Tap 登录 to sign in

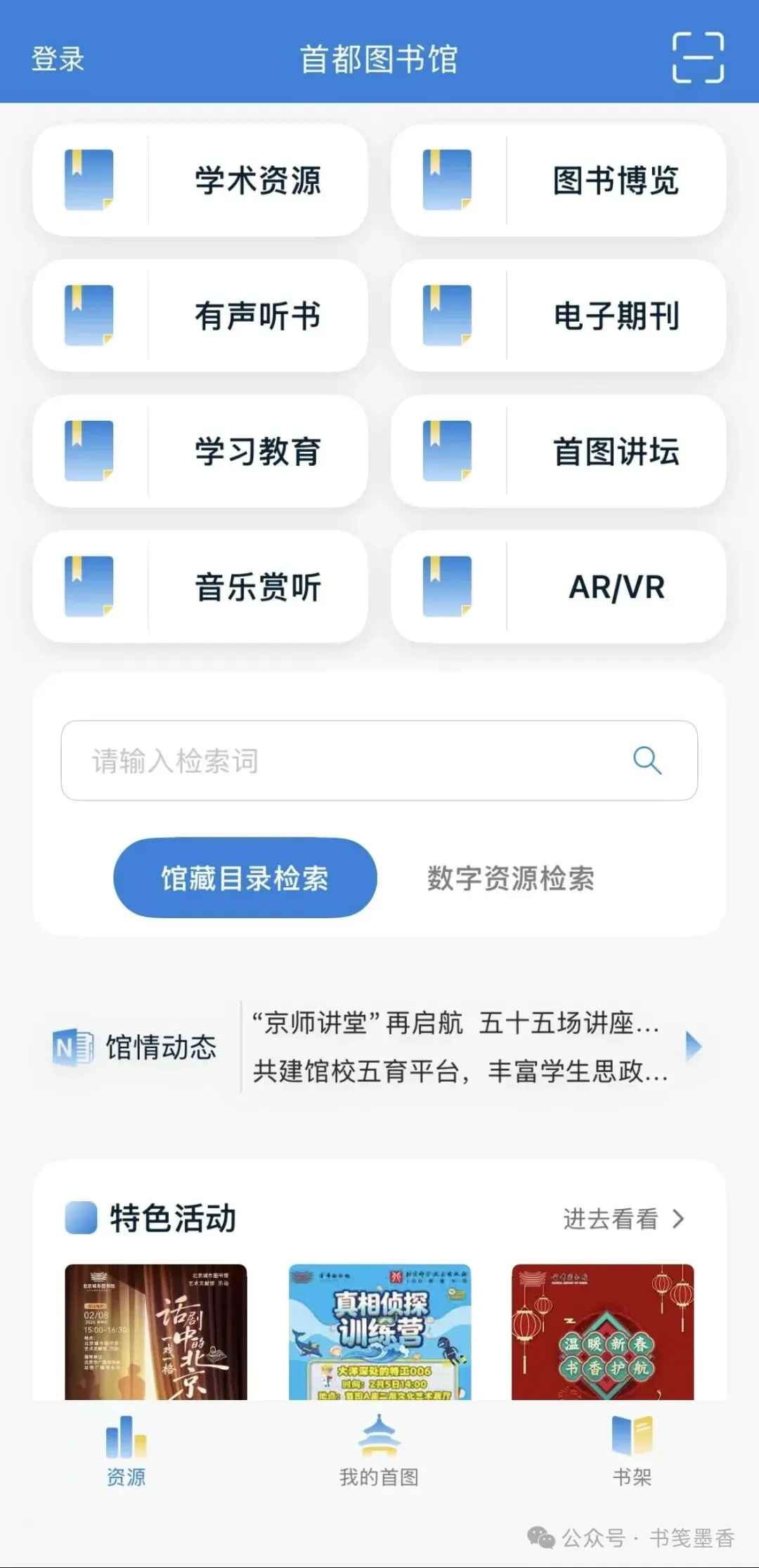pyautogui.click(x=58, y=59)
